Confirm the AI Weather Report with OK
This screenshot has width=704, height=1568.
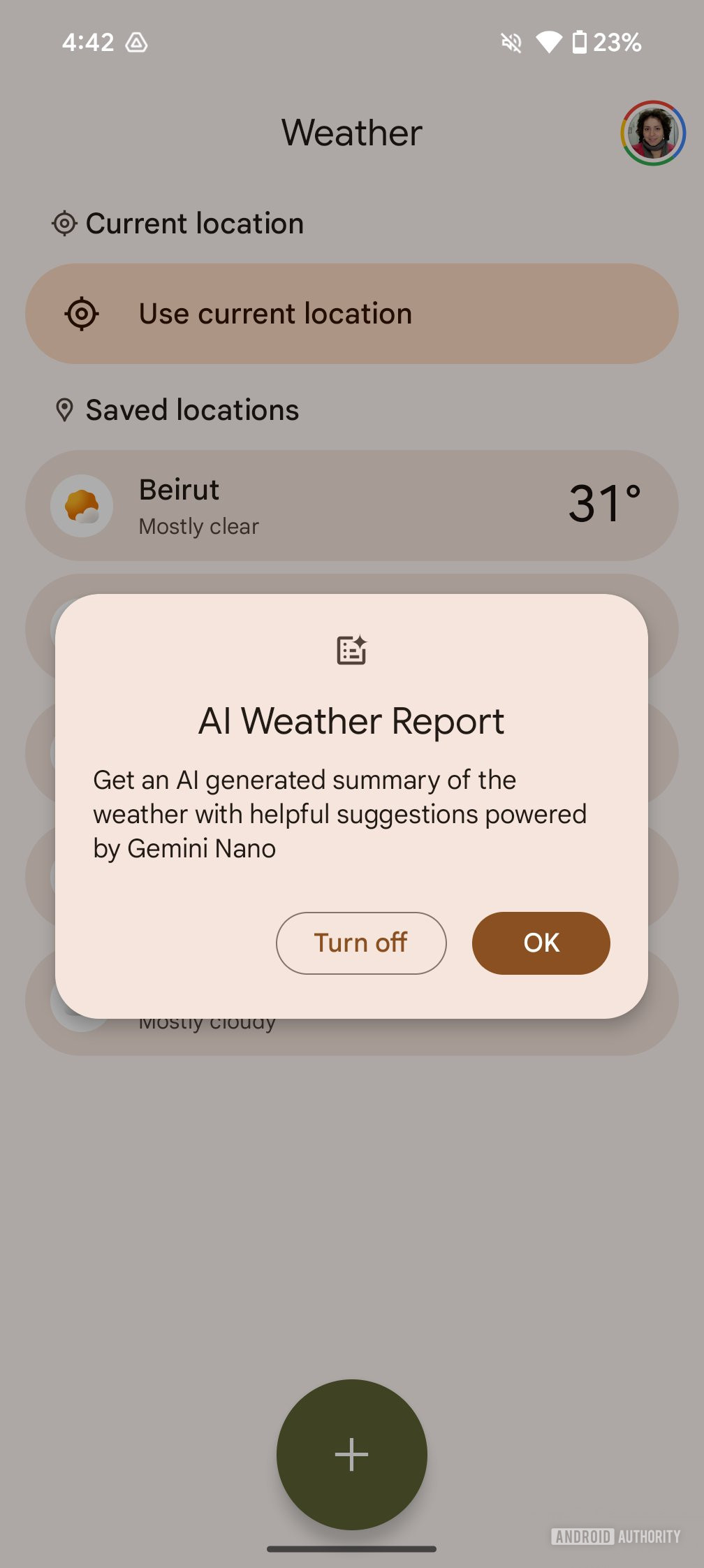click(x=541, y=943)
